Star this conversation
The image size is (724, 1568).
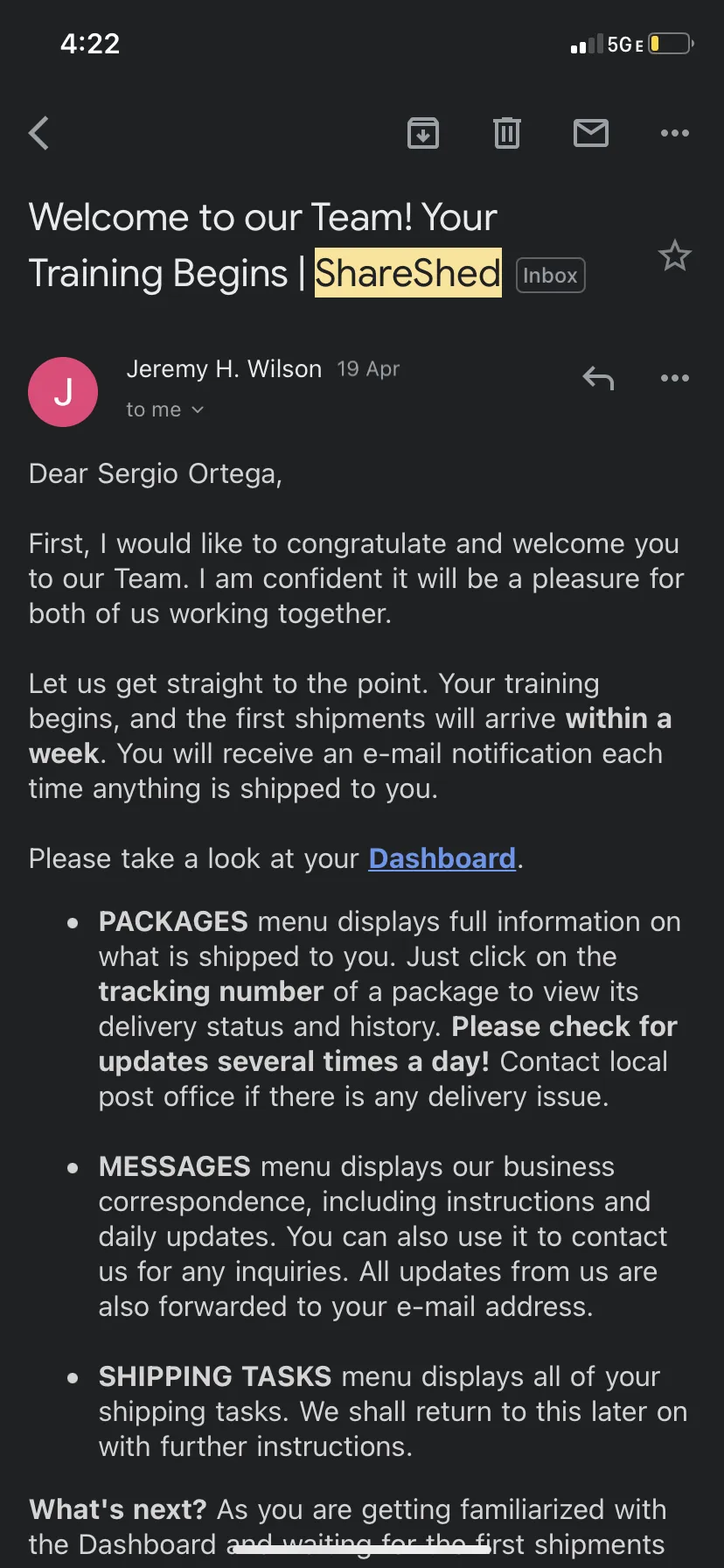pos(675,255)
